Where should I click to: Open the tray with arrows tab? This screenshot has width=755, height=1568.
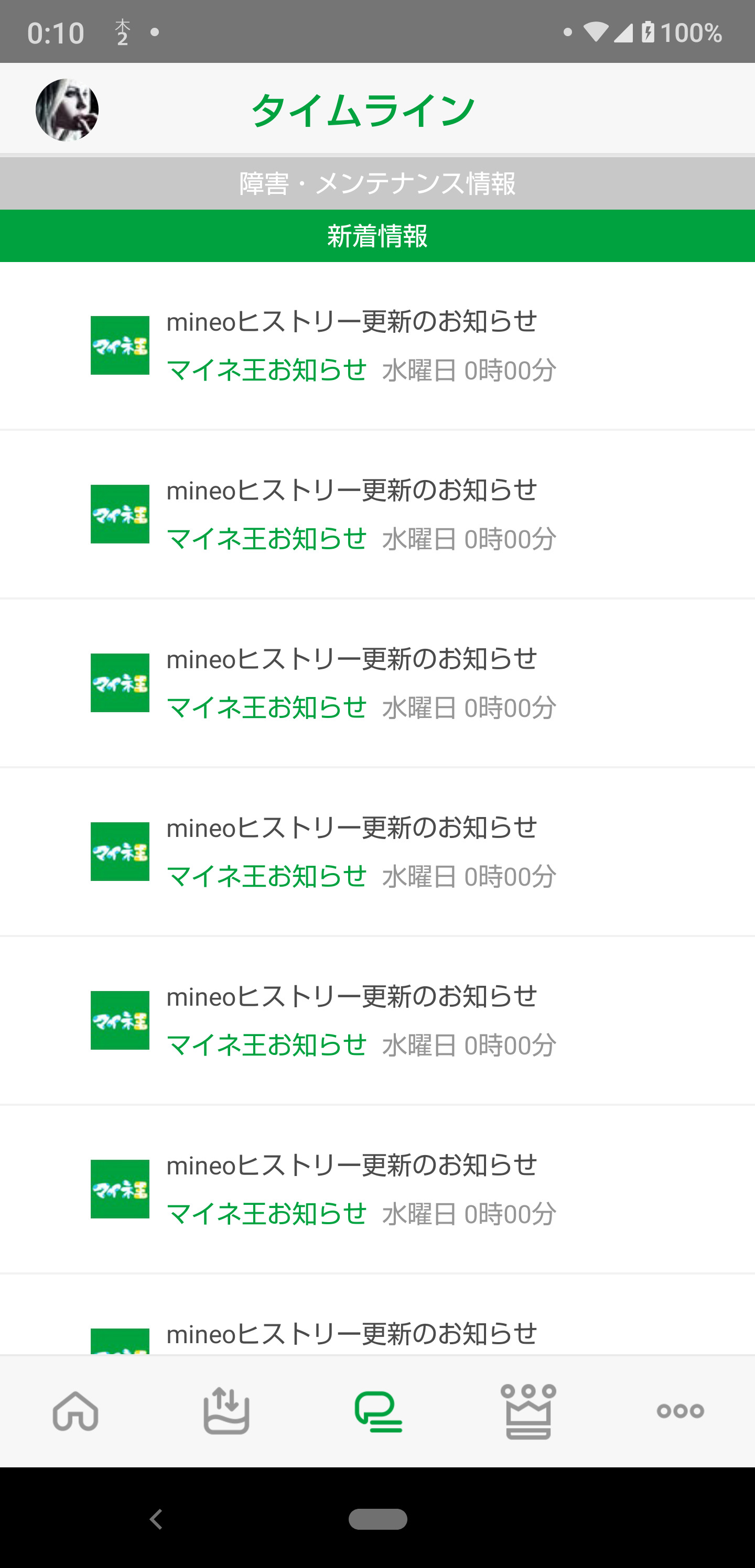pyautogui.click(x=226, y=1411)
